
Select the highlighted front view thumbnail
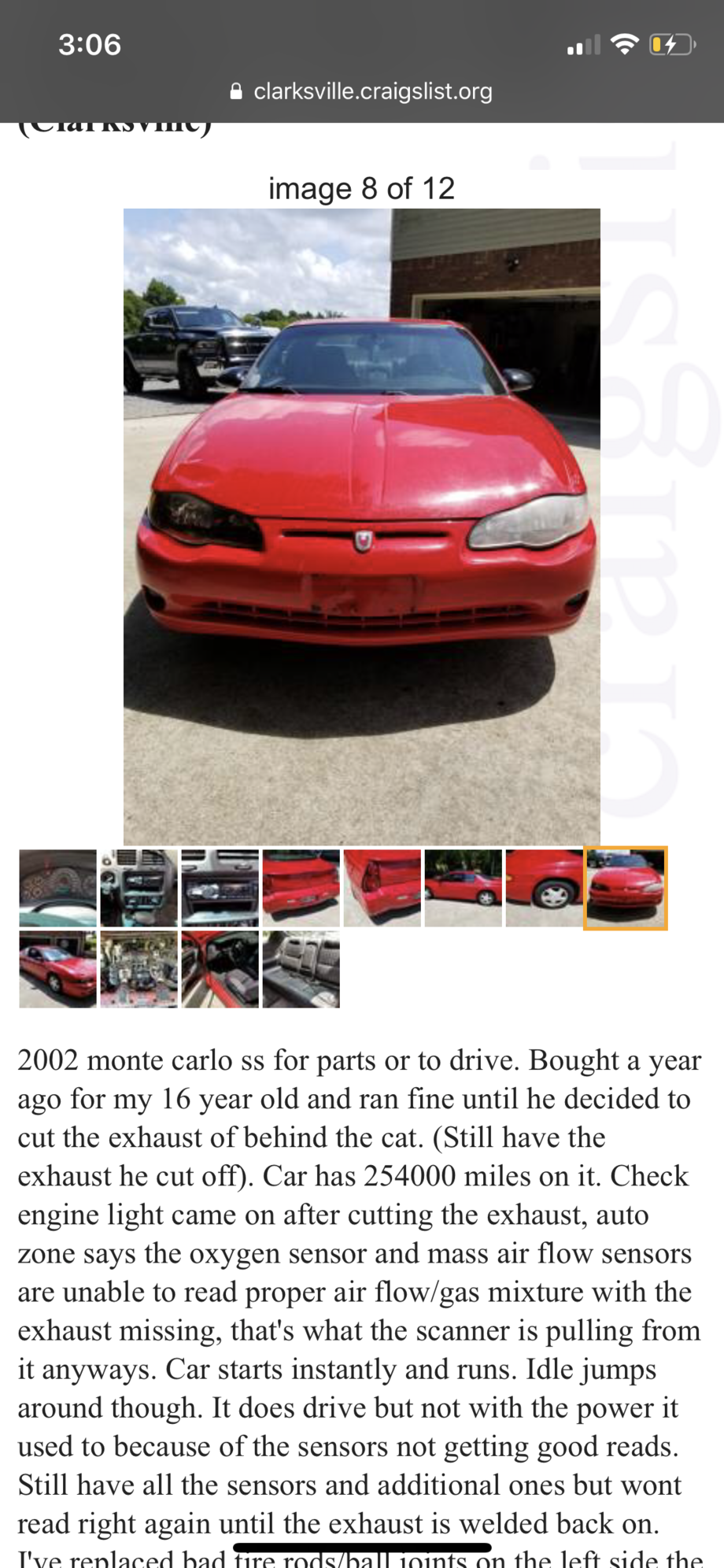tap(626, 888)
